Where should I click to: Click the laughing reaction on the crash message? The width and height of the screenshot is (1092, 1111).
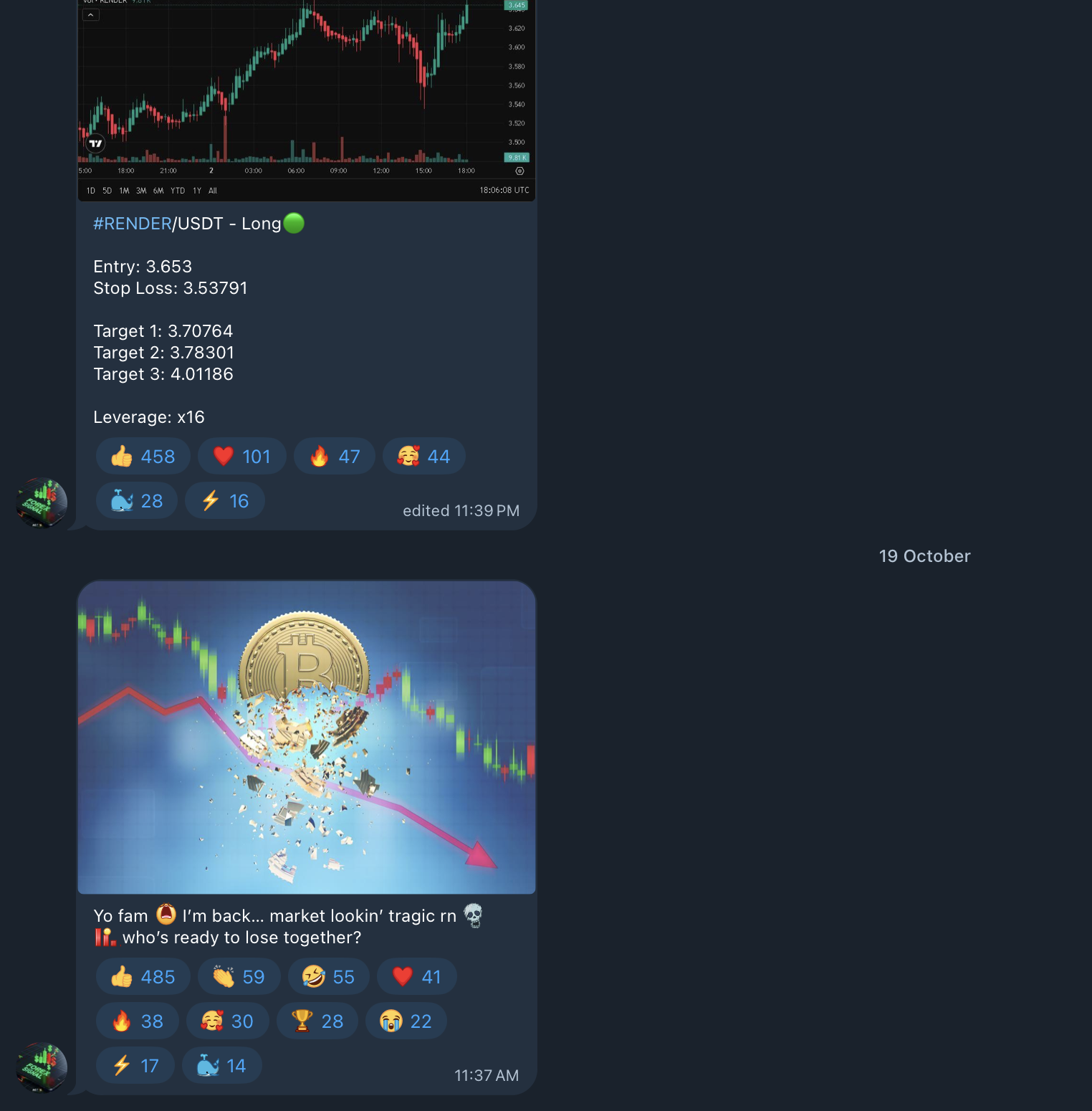328,976
